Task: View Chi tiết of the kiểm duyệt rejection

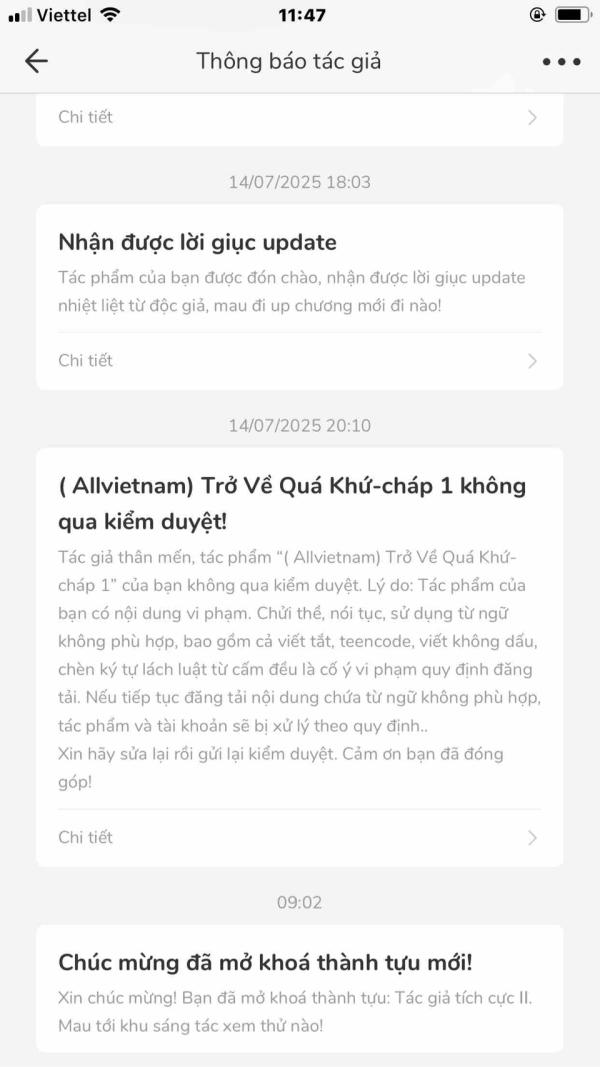Action: click(x=298, y=838)
